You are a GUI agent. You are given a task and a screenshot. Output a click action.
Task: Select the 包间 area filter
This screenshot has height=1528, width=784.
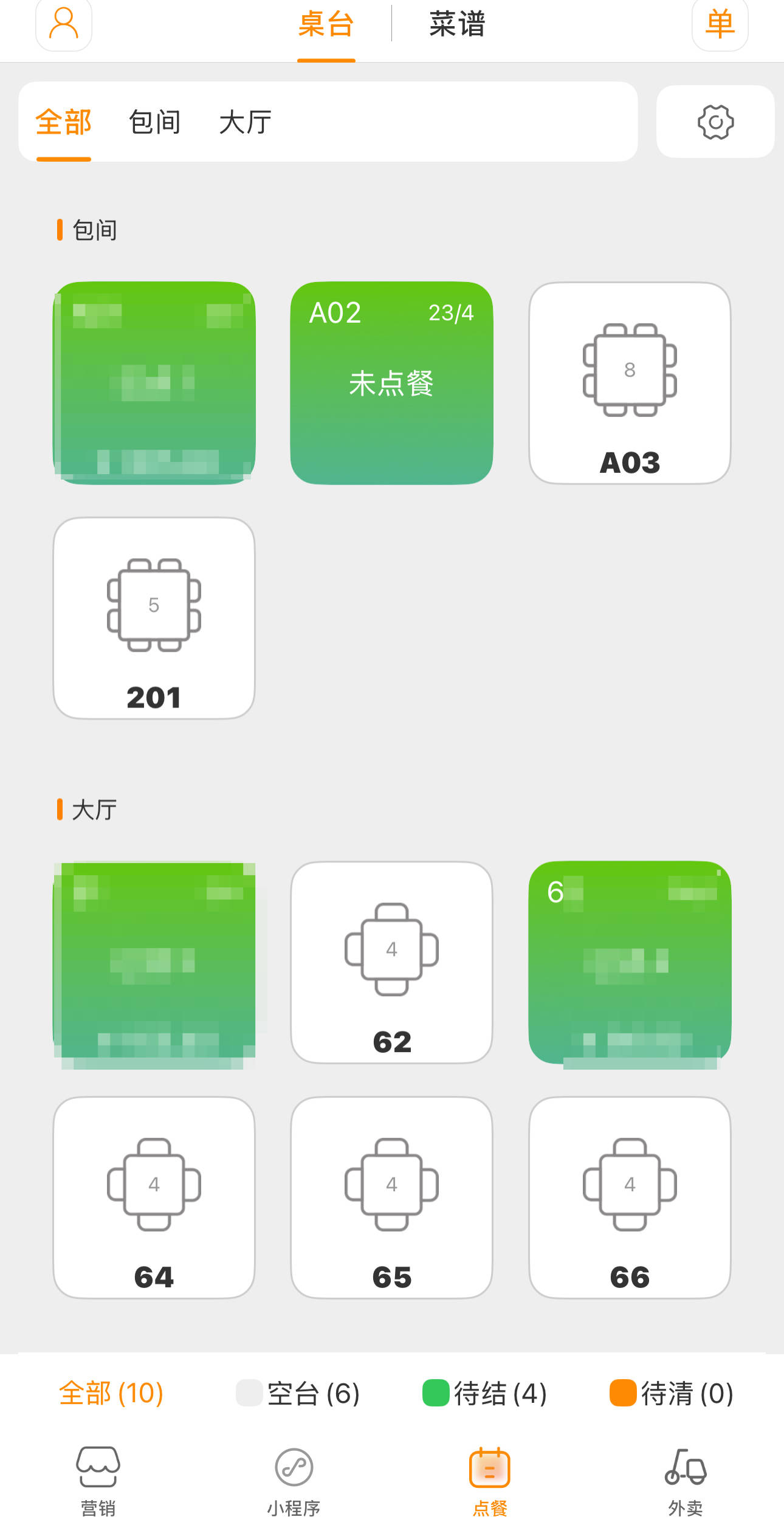(155, 122)
